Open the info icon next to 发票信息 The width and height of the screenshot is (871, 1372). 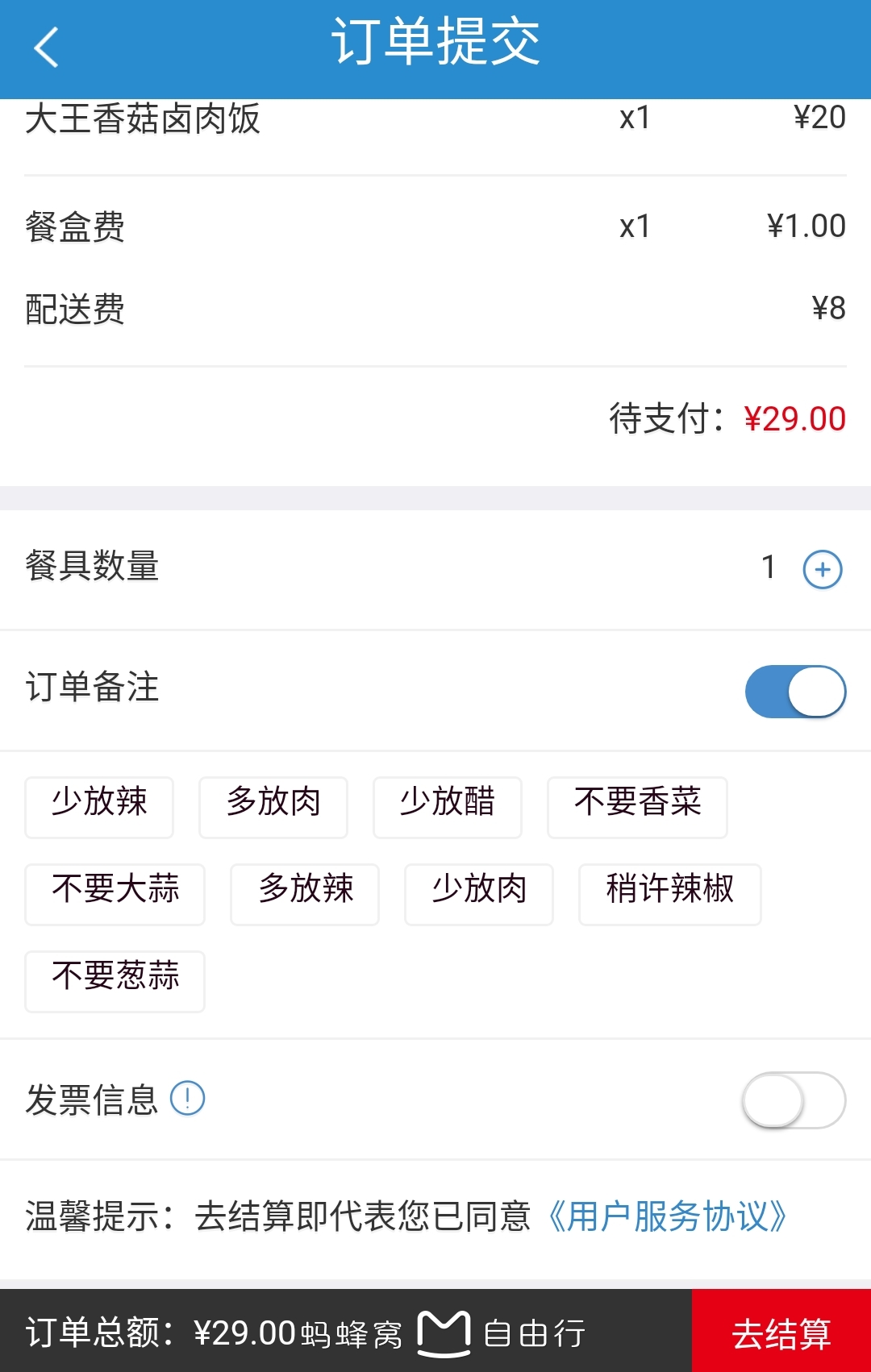click(188, 1098)
